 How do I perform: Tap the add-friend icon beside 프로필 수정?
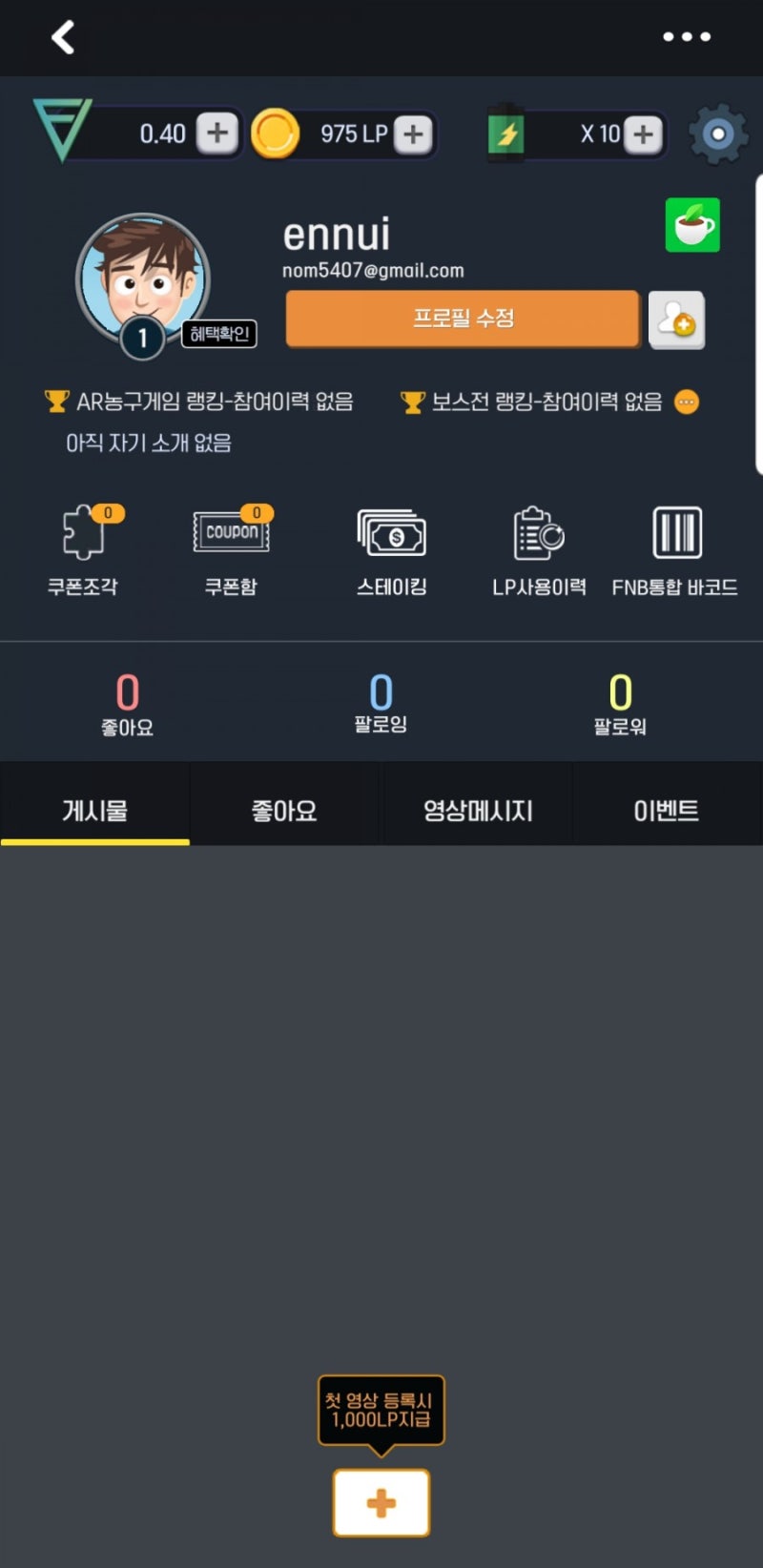click(677, 320)
